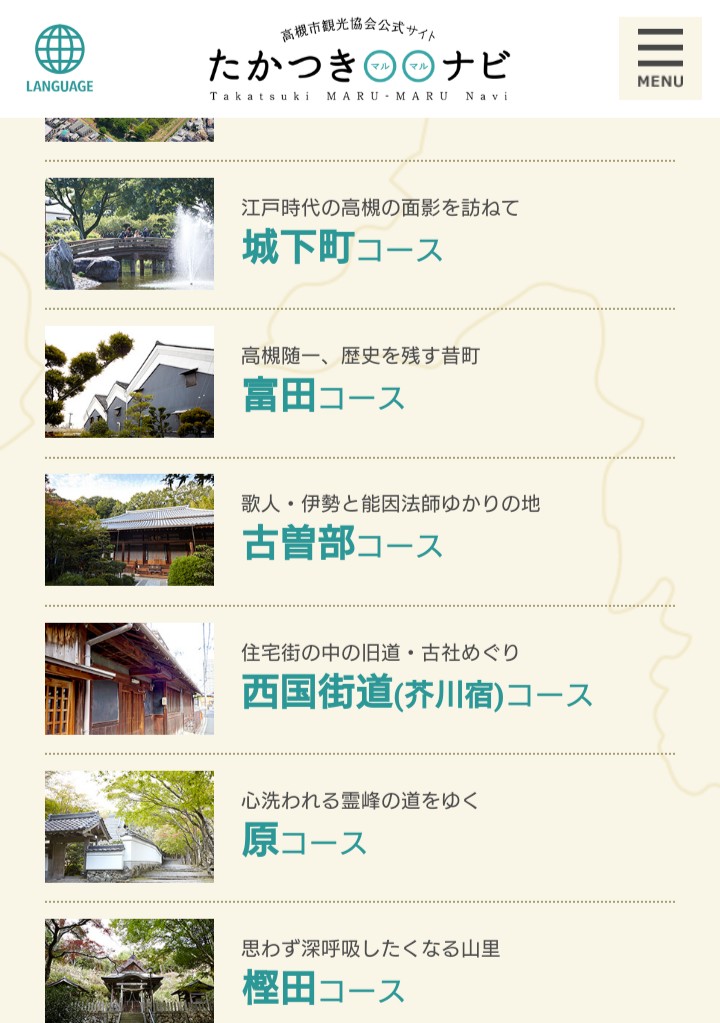Open the 富田コース walking course
The height and width of the screenshot is (1023, 720).
[324, 396]
